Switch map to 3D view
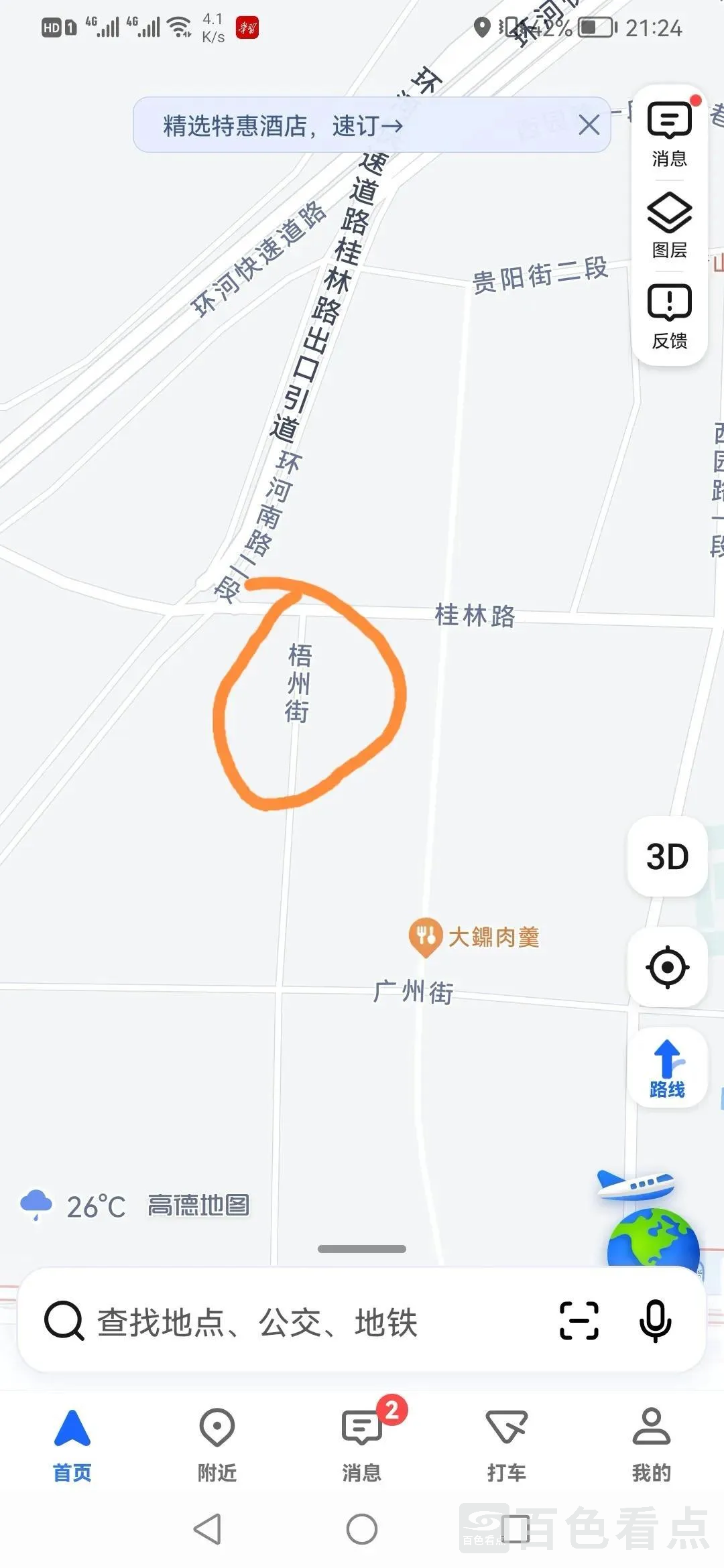Screen dimensions: 724x1568 (667, 856)
